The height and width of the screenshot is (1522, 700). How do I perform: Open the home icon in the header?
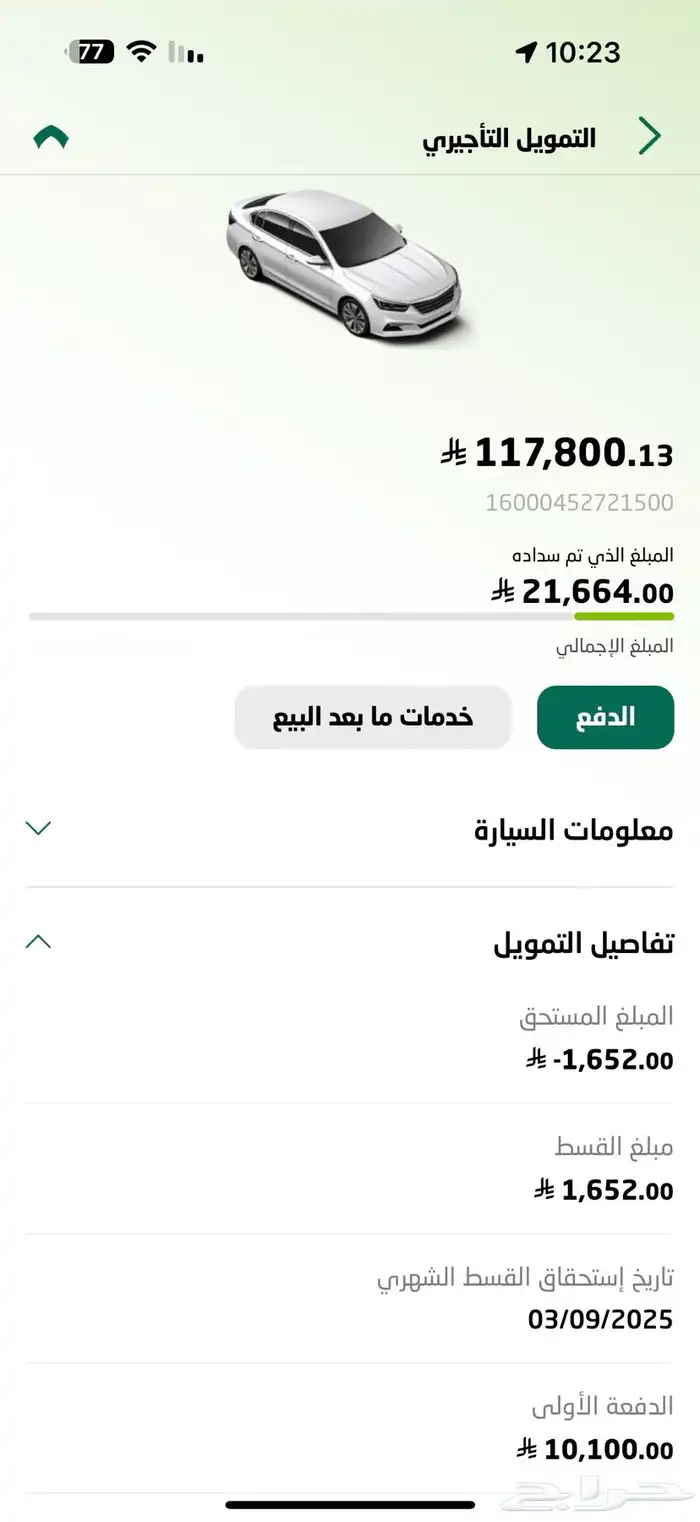51,137
